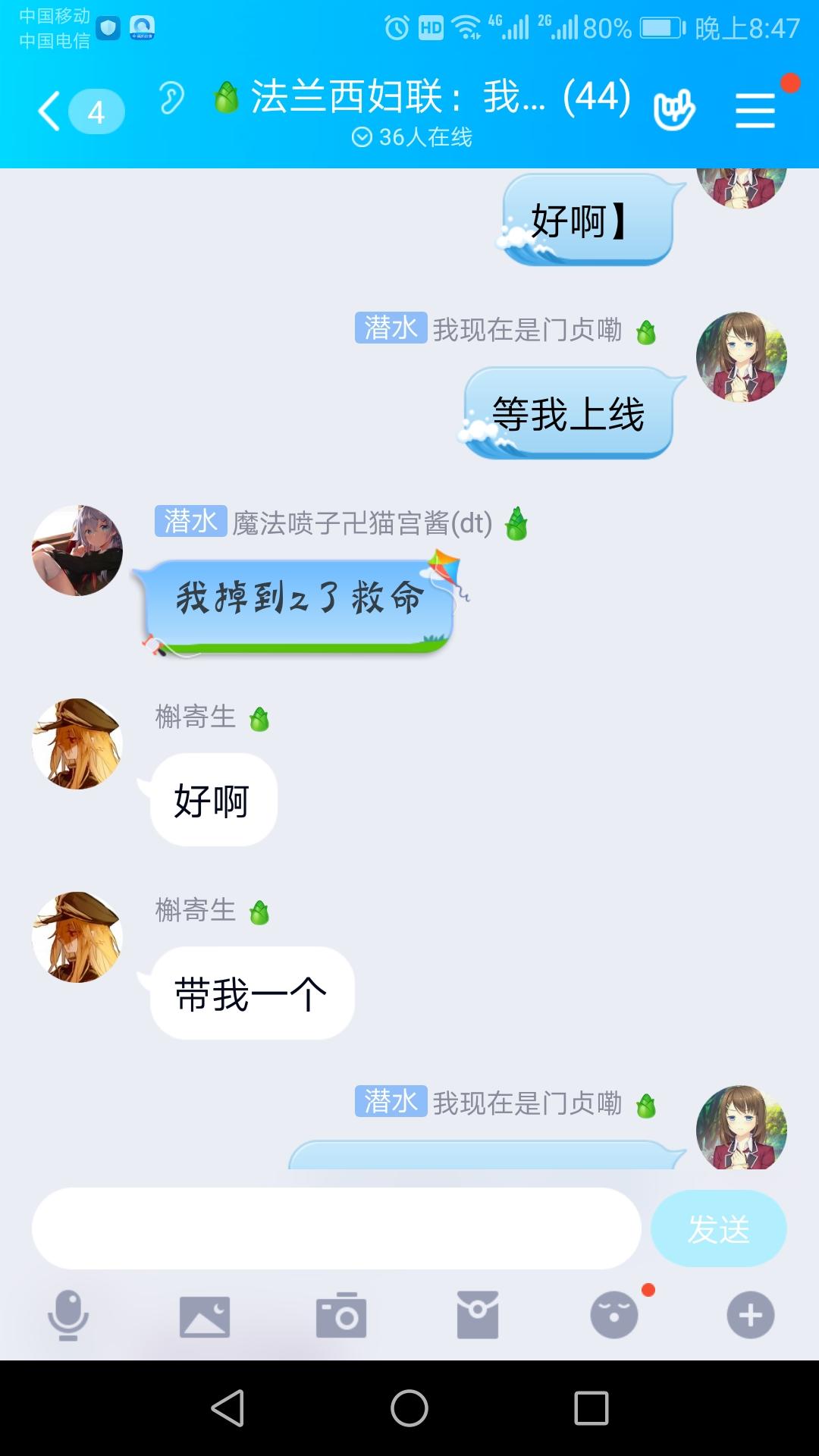819x1456 pixels.
Task: Open the red packet icon
Action: point(478,1316)
